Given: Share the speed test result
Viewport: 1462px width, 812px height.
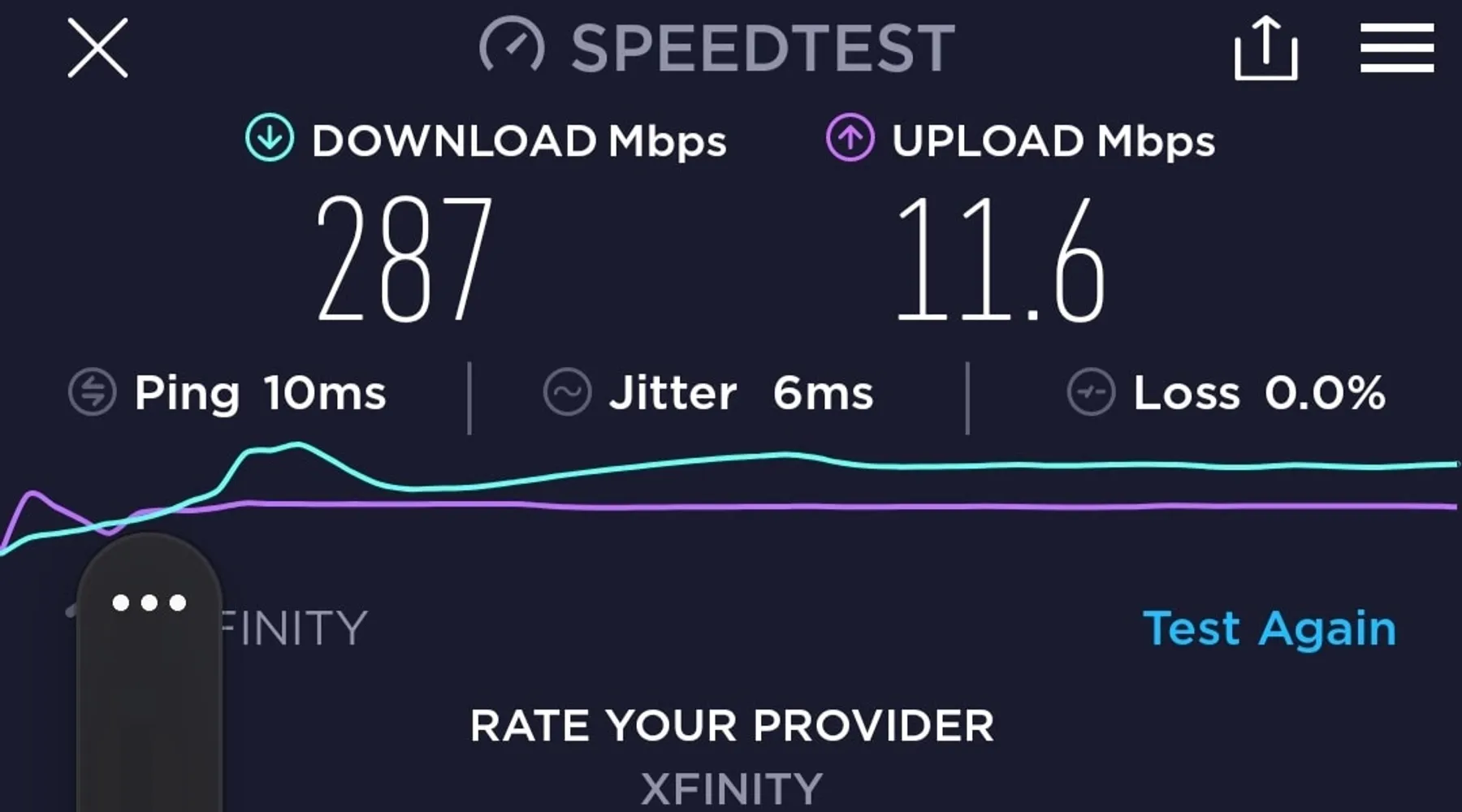Looking at the screenshot, I should 1265,49.
